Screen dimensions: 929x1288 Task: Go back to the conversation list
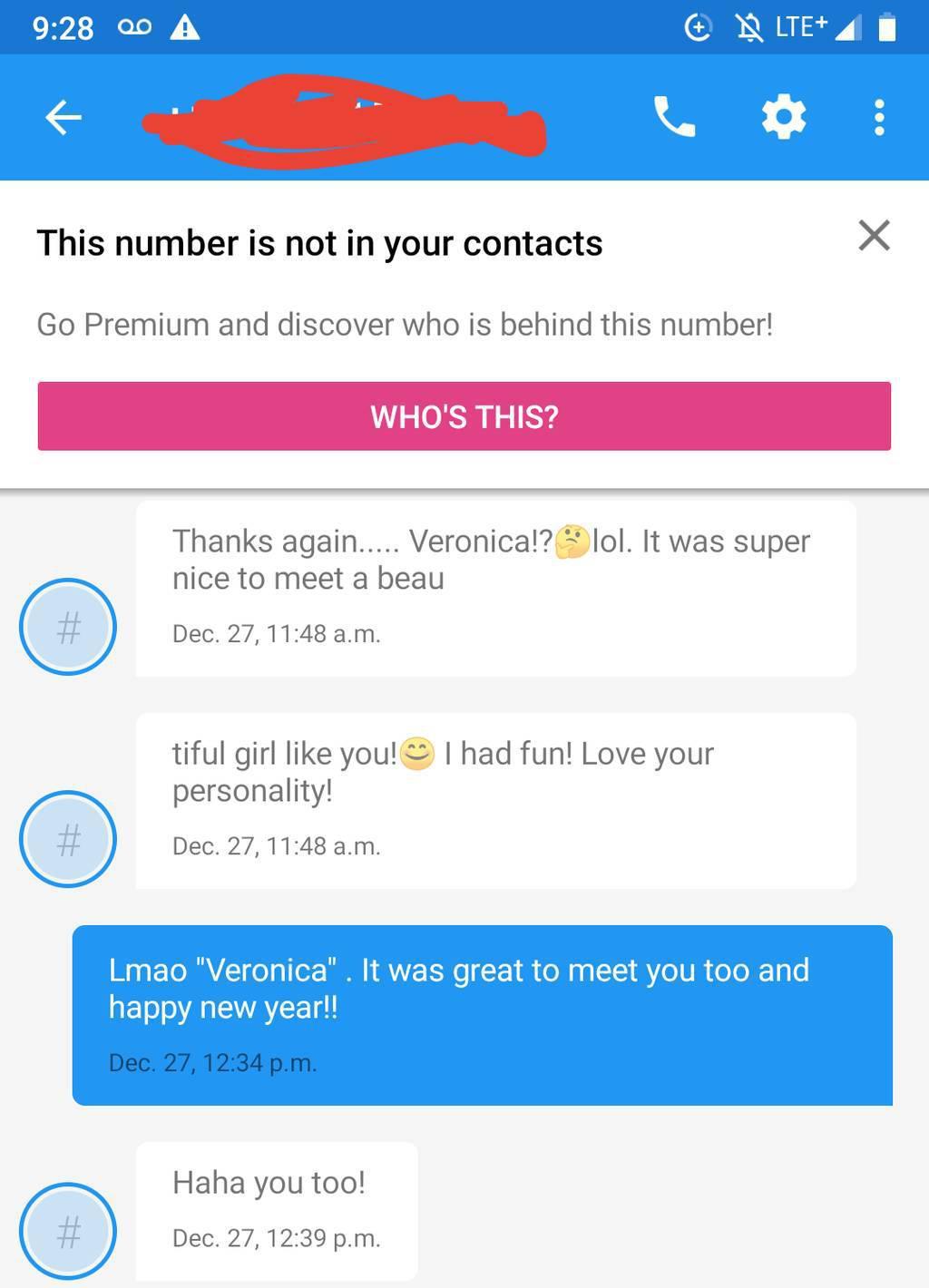pos(64,117)
